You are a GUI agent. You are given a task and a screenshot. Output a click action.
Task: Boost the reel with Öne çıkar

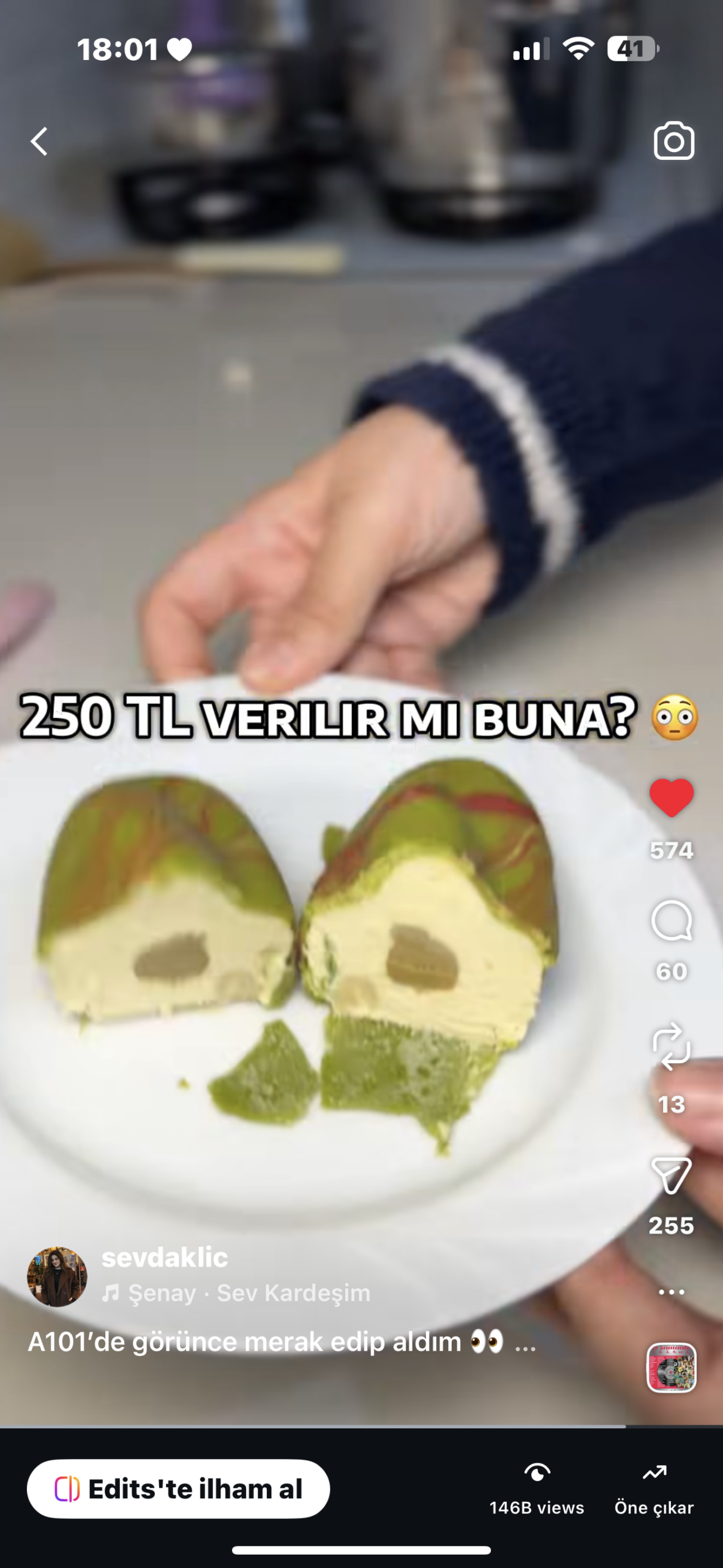pyautogui.click(x=653, y=1488)
